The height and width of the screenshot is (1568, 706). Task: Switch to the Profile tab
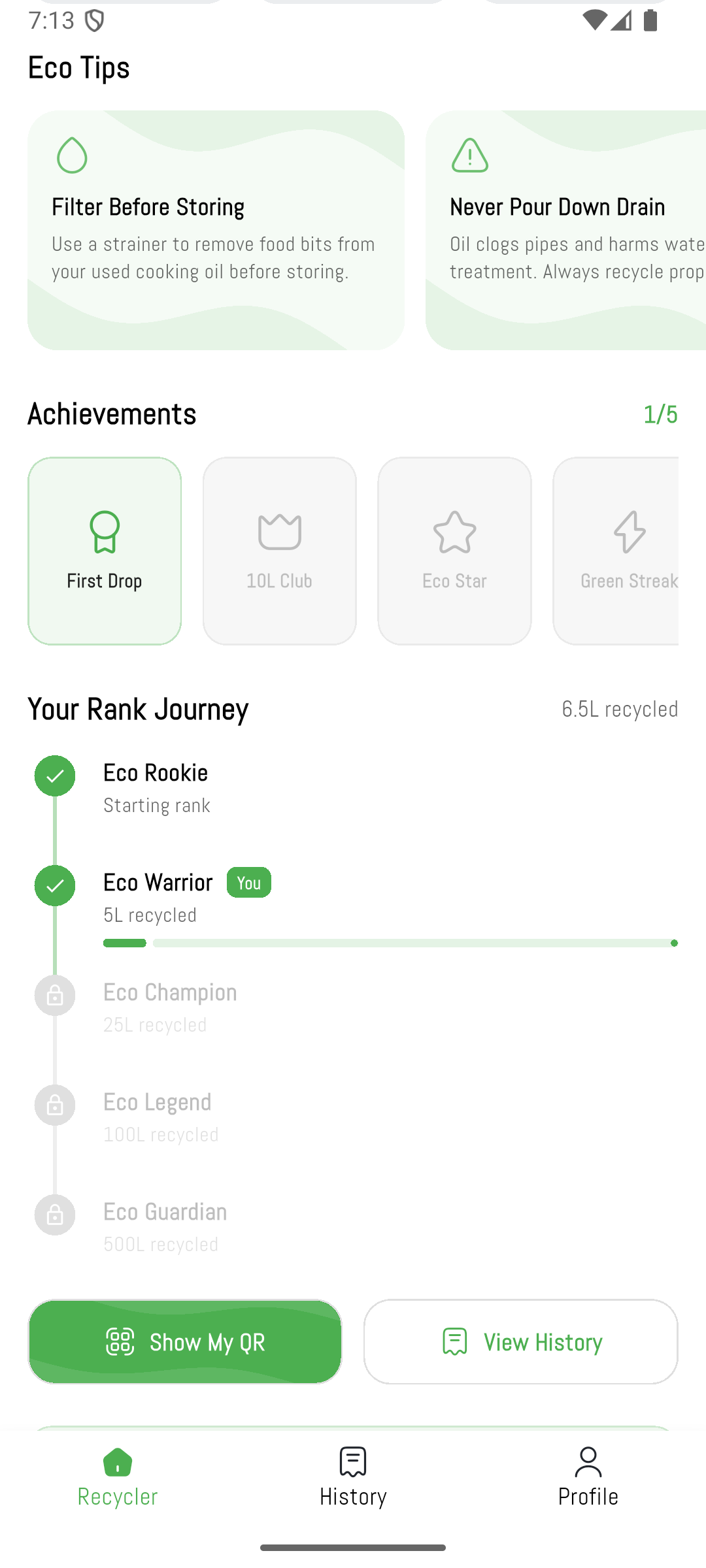(x=588, y=1477)
